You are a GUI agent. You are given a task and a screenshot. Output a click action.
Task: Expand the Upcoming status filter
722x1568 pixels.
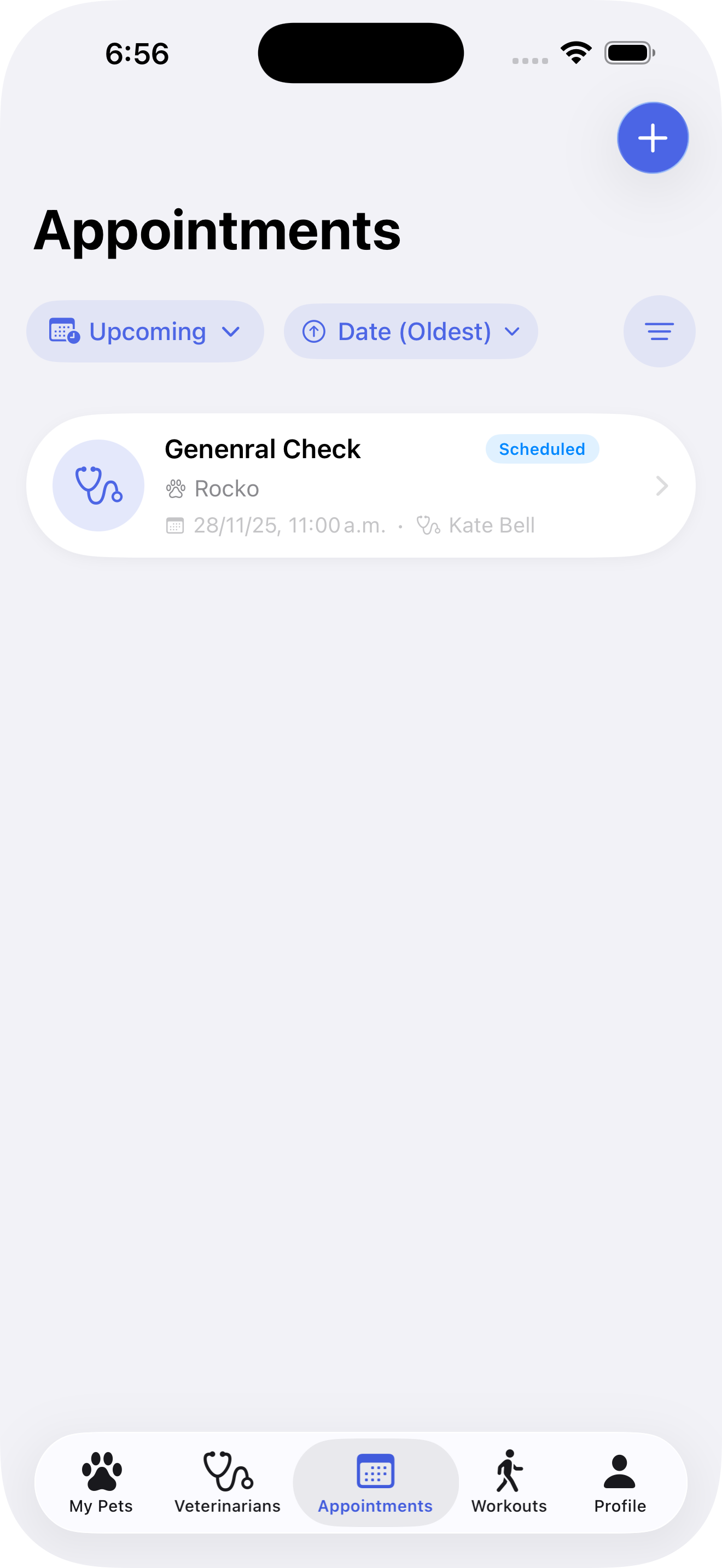pos(145,331)
